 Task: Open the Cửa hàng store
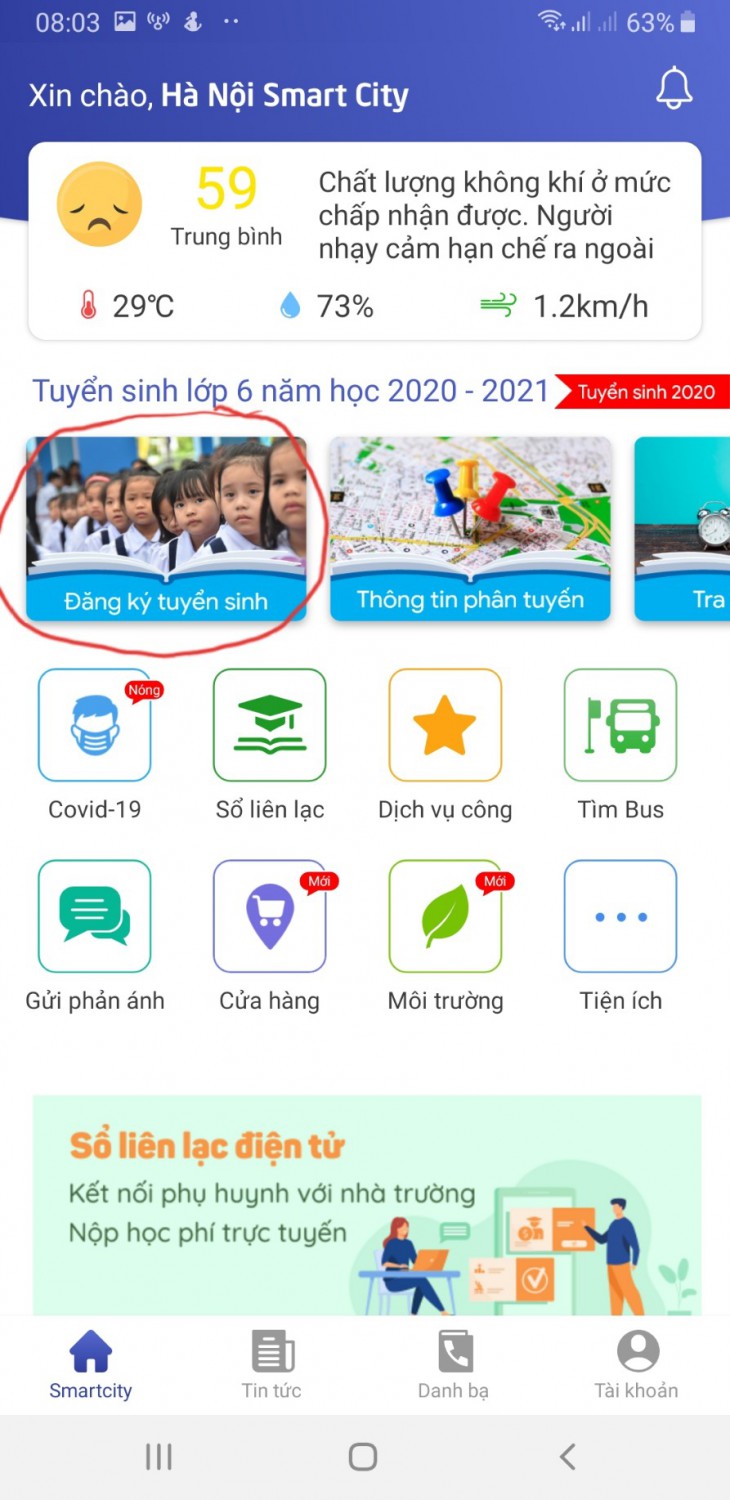tap(270, 917)
